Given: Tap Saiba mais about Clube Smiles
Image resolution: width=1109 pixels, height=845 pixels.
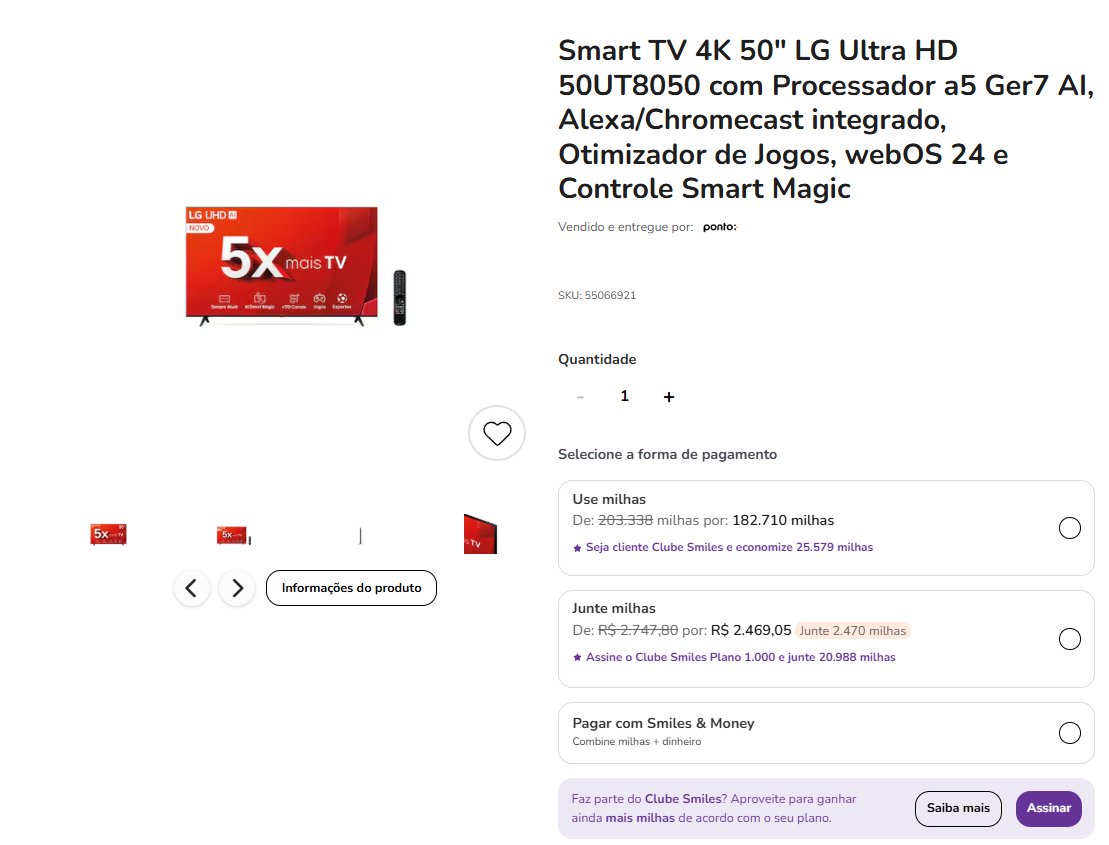Looking at the screenshot, I should pos(957,808).
